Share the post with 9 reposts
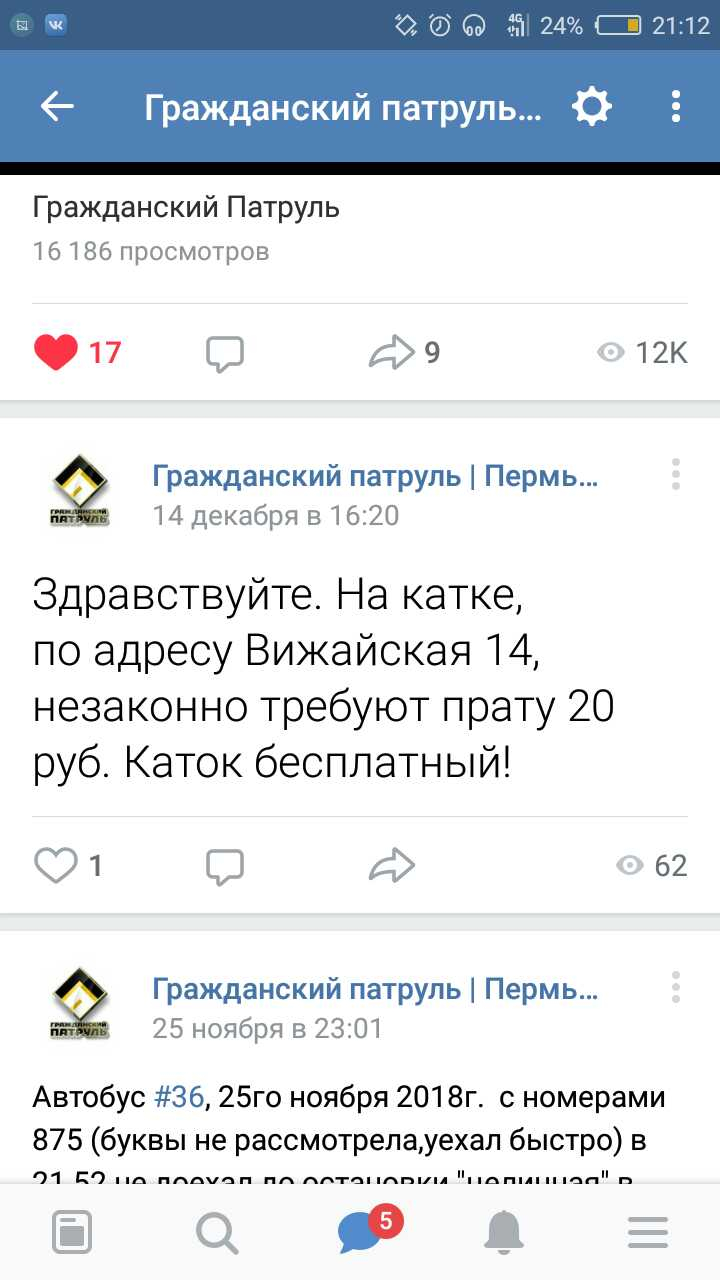720x1280 pixels. coord(391,352)
